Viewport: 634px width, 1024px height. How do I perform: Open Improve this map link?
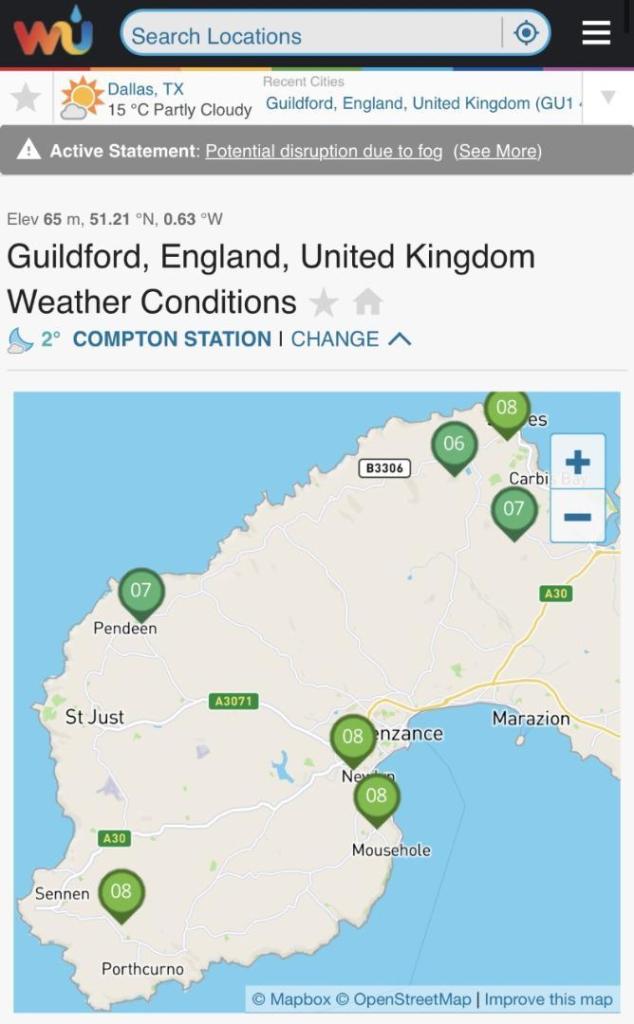(x=548, y=999)
